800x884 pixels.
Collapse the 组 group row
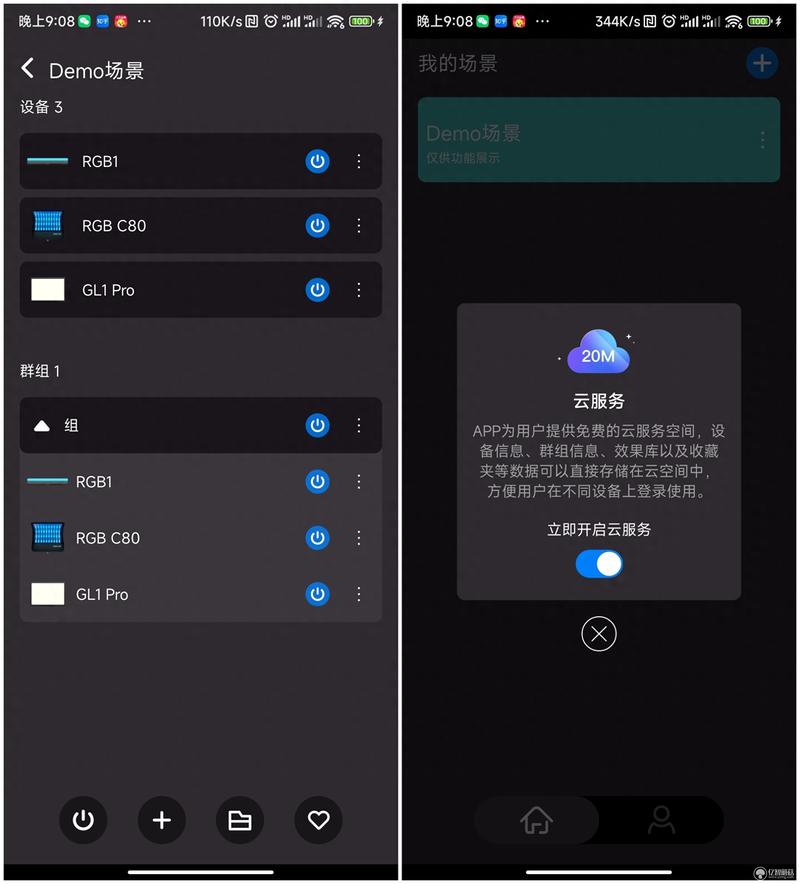coord(42,426)
